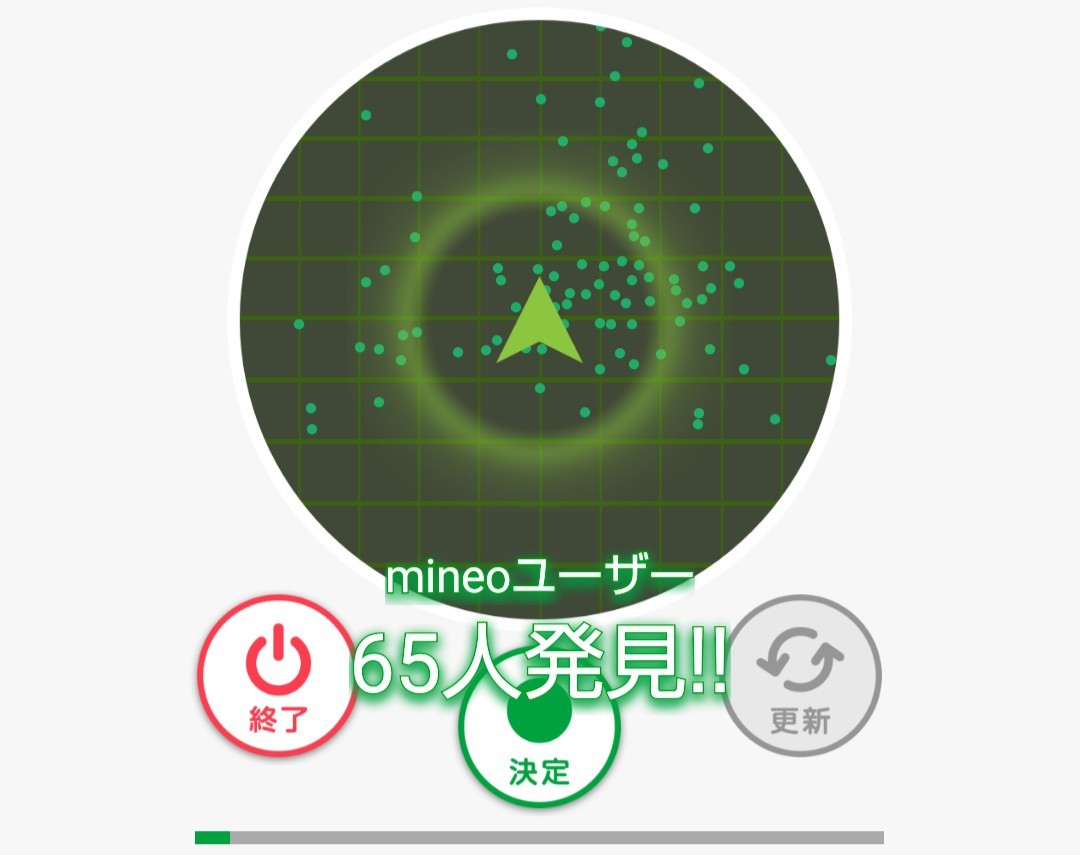Confirm with the green 決定 button
The width and height of the screenshot is (1080, 855).
point(539,735)
